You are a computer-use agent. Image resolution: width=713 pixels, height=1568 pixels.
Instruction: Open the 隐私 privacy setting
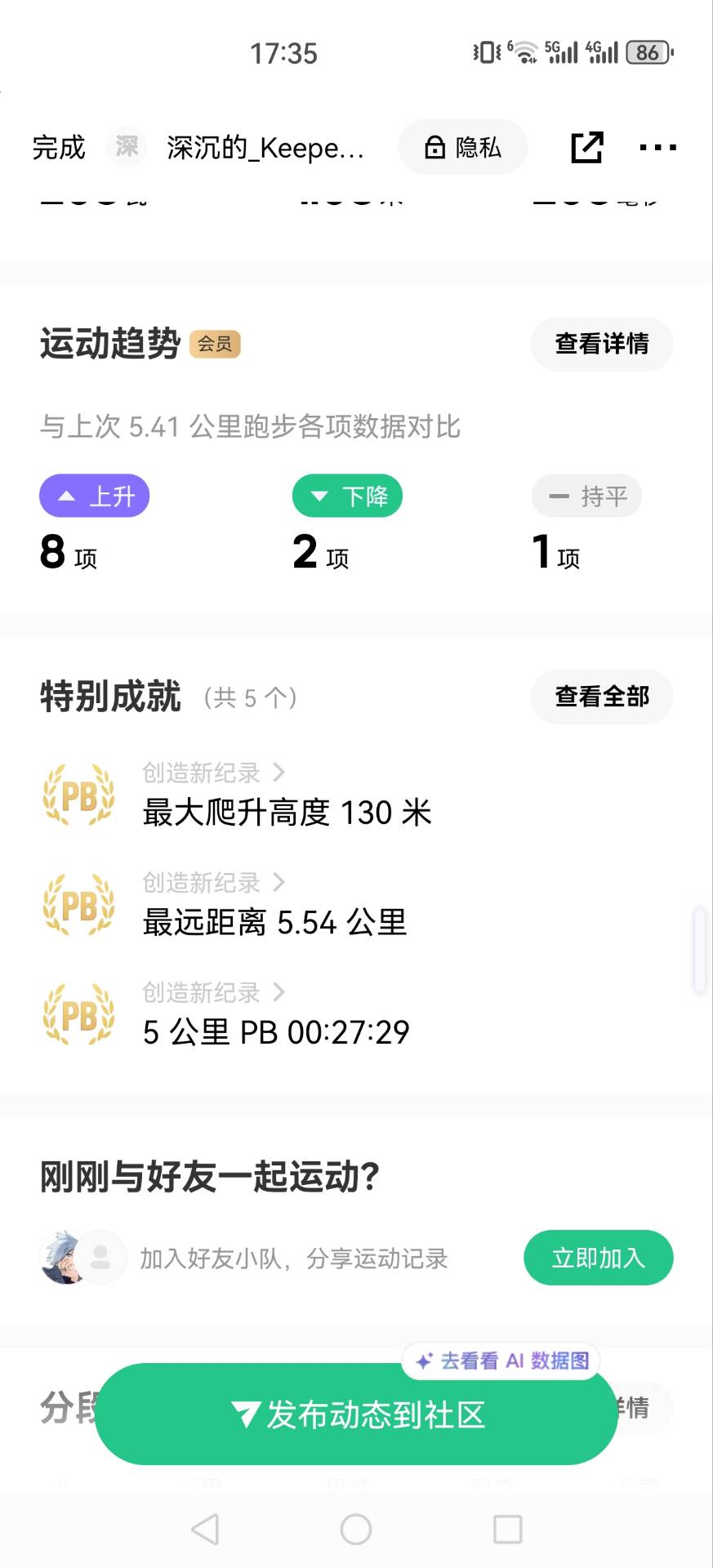coord(462,147)
